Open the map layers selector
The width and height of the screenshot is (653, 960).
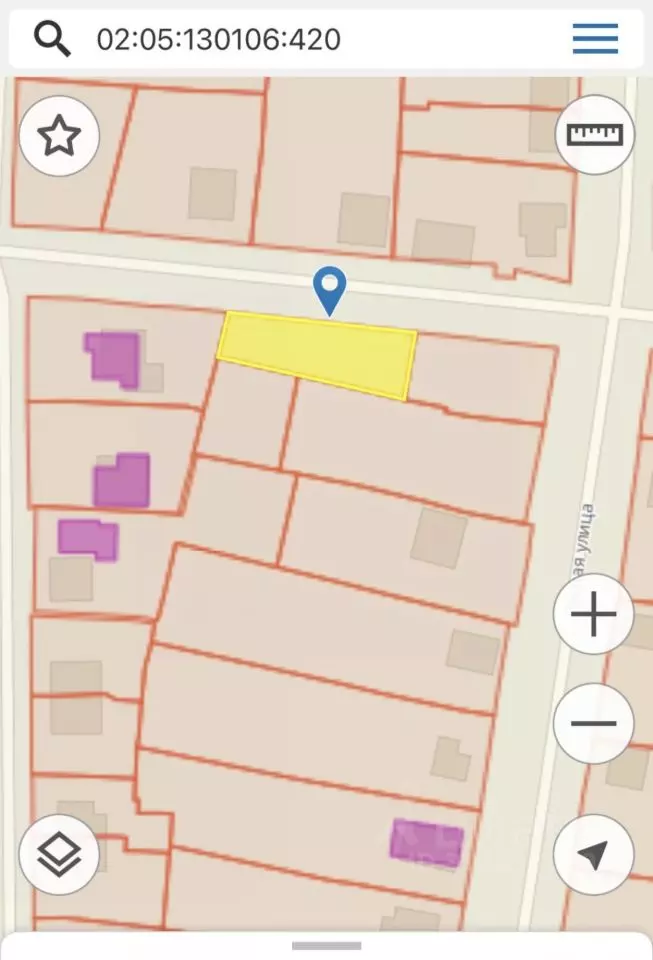pos(59,854)
